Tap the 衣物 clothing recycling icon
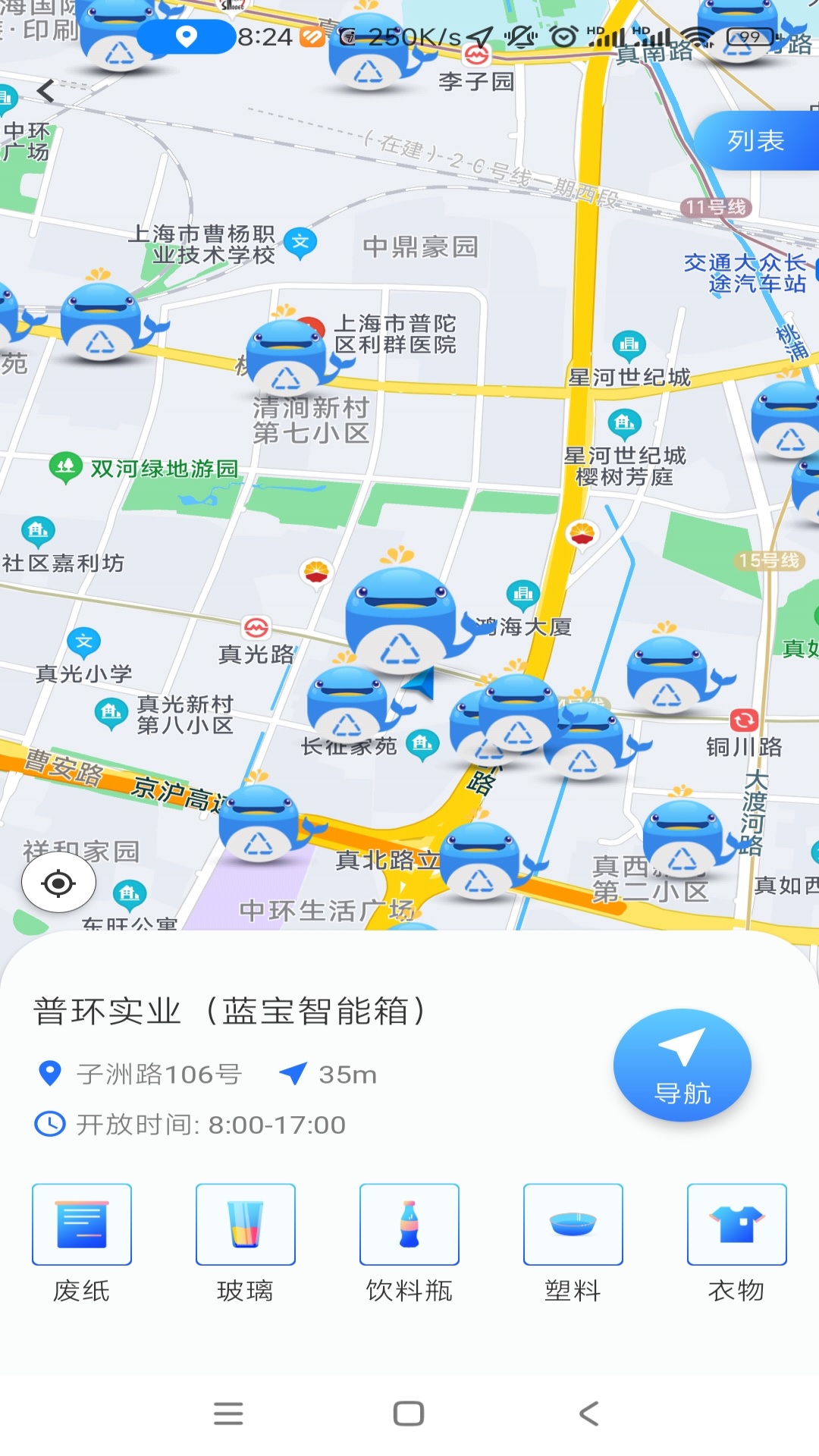Image resolution: width=819 pixels, height=1456 pixels. click(x=736, y=1225)
